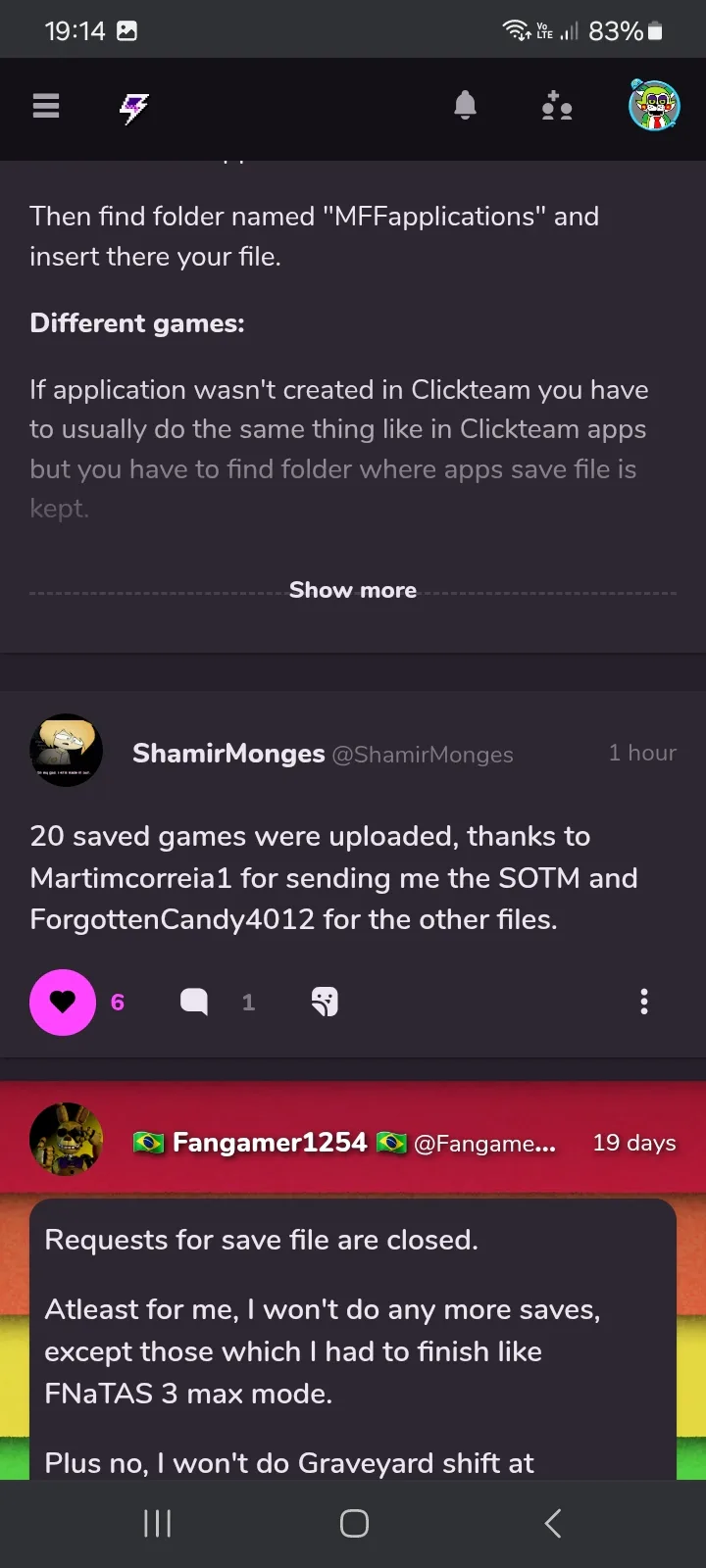
Task: Tap the Game Jolt lightning logo
Action: (x=134, y=108)
